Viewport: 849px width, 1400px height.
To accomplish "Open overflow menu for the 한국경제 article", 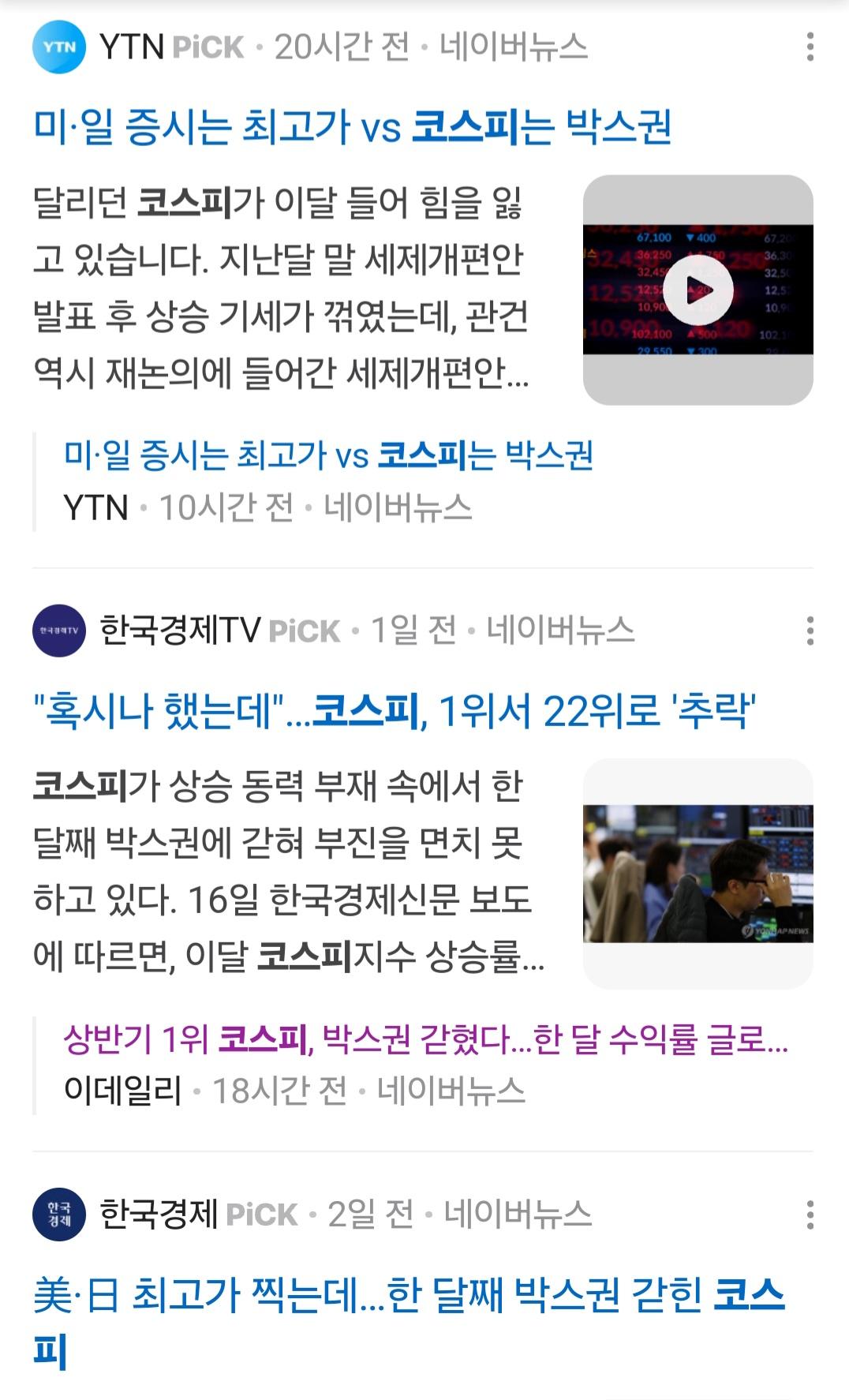I will [x=810, y=1215].
